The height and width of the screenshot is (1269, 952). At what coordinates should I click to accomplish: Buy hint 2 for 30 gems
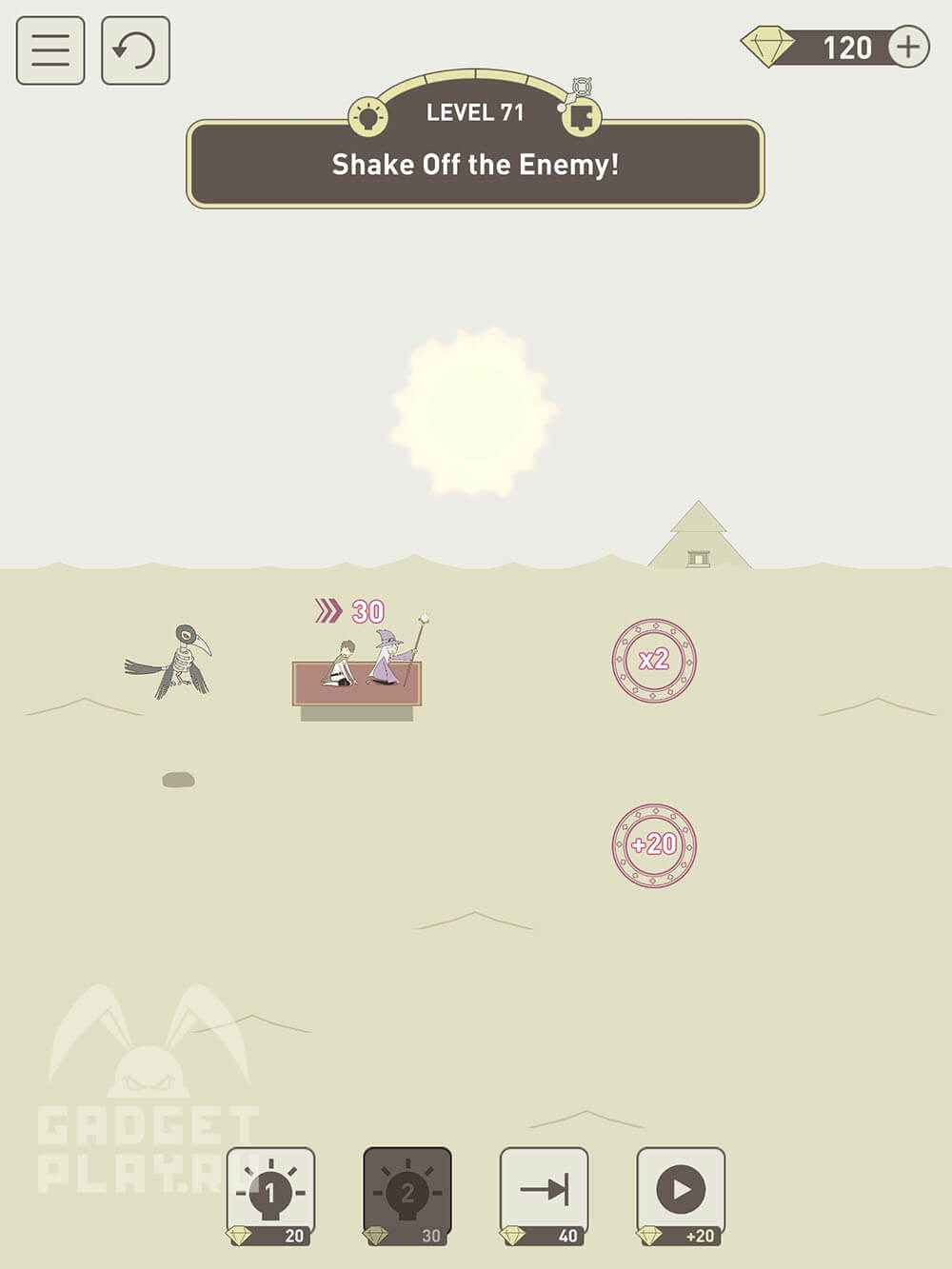coord(407,1196)
